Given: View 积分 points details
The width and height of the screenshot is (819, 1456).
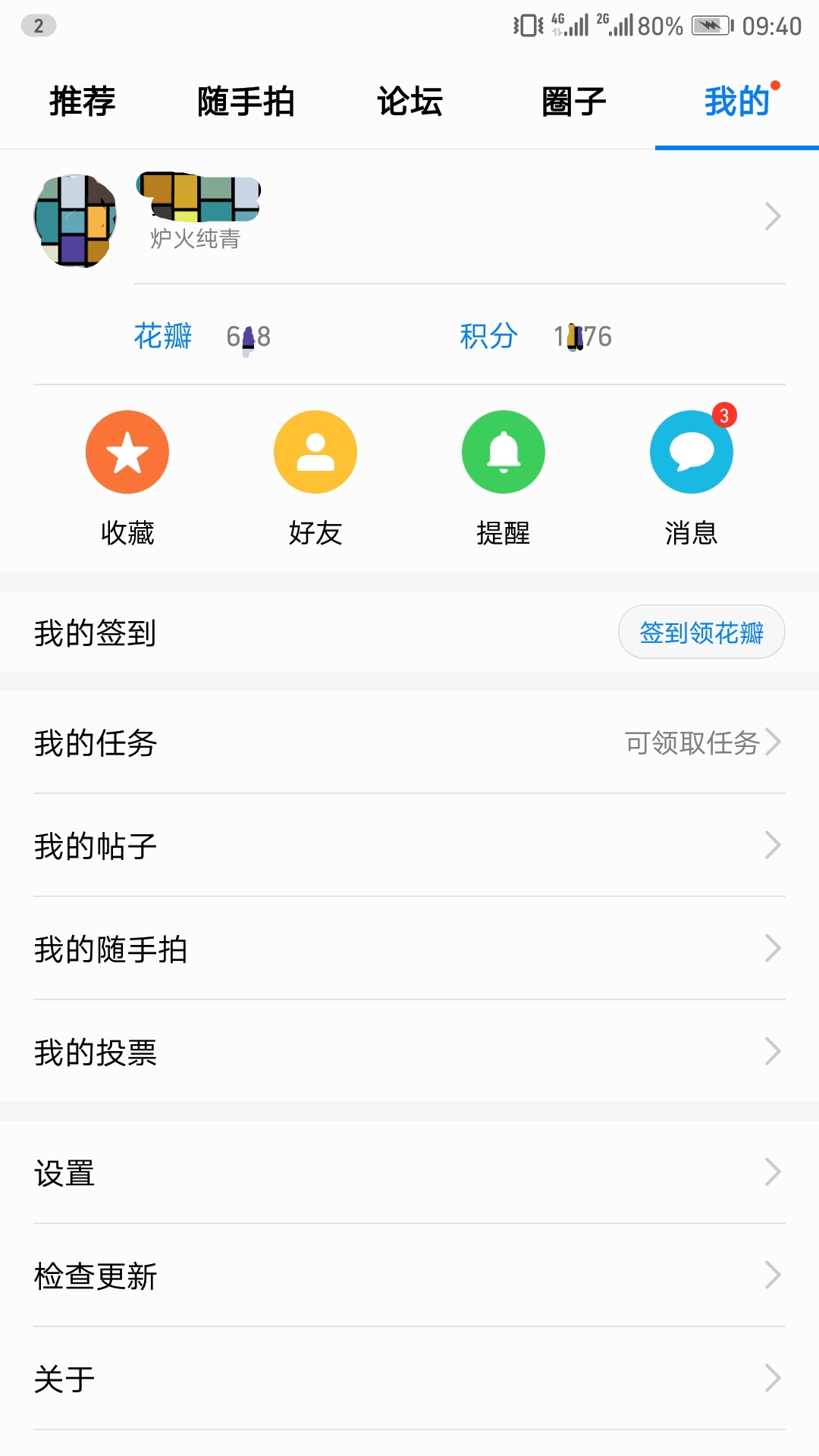Looking at the screenshot, I should pos(535,336).
